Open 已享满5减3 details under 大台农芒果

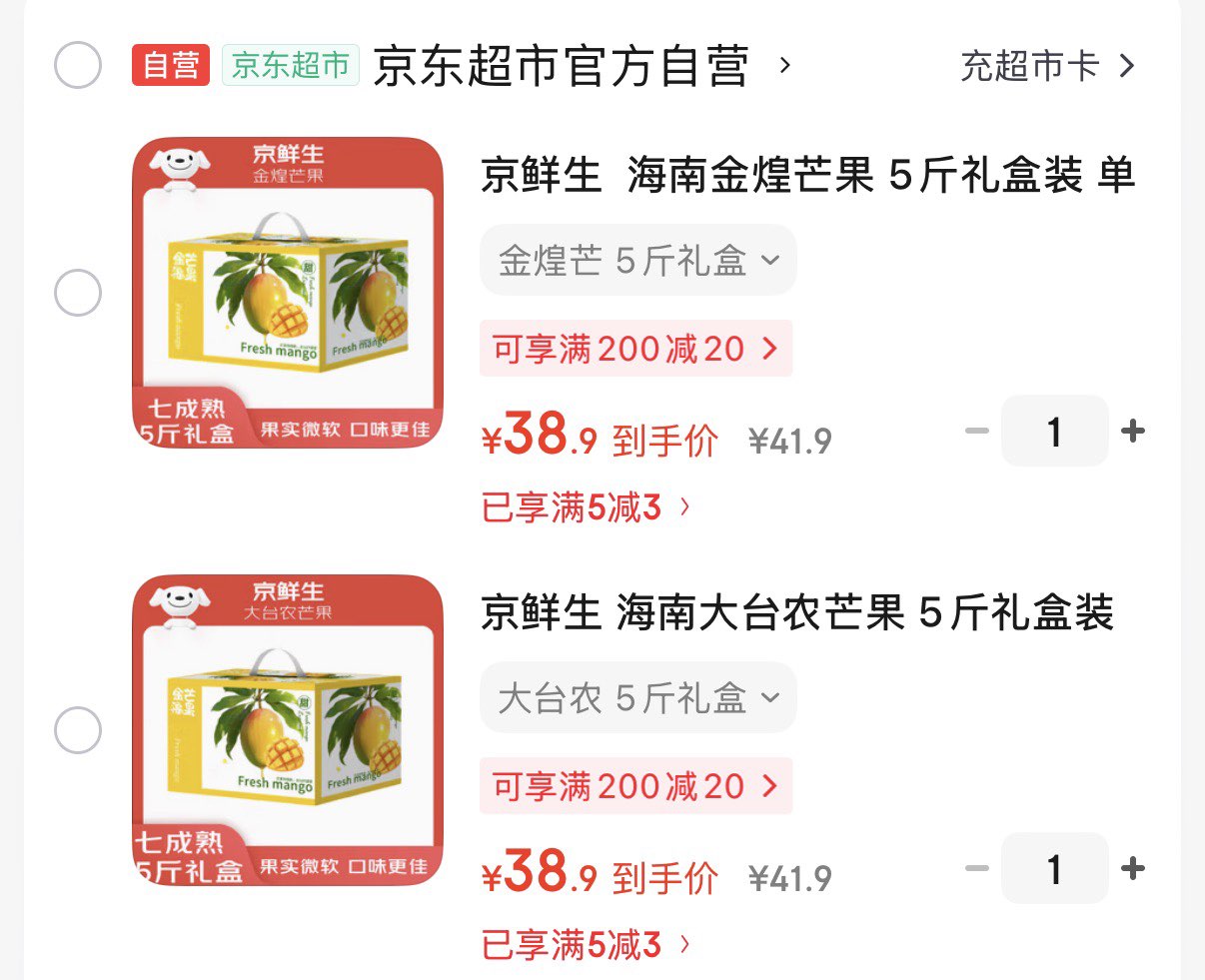click(x=585, y=944)
